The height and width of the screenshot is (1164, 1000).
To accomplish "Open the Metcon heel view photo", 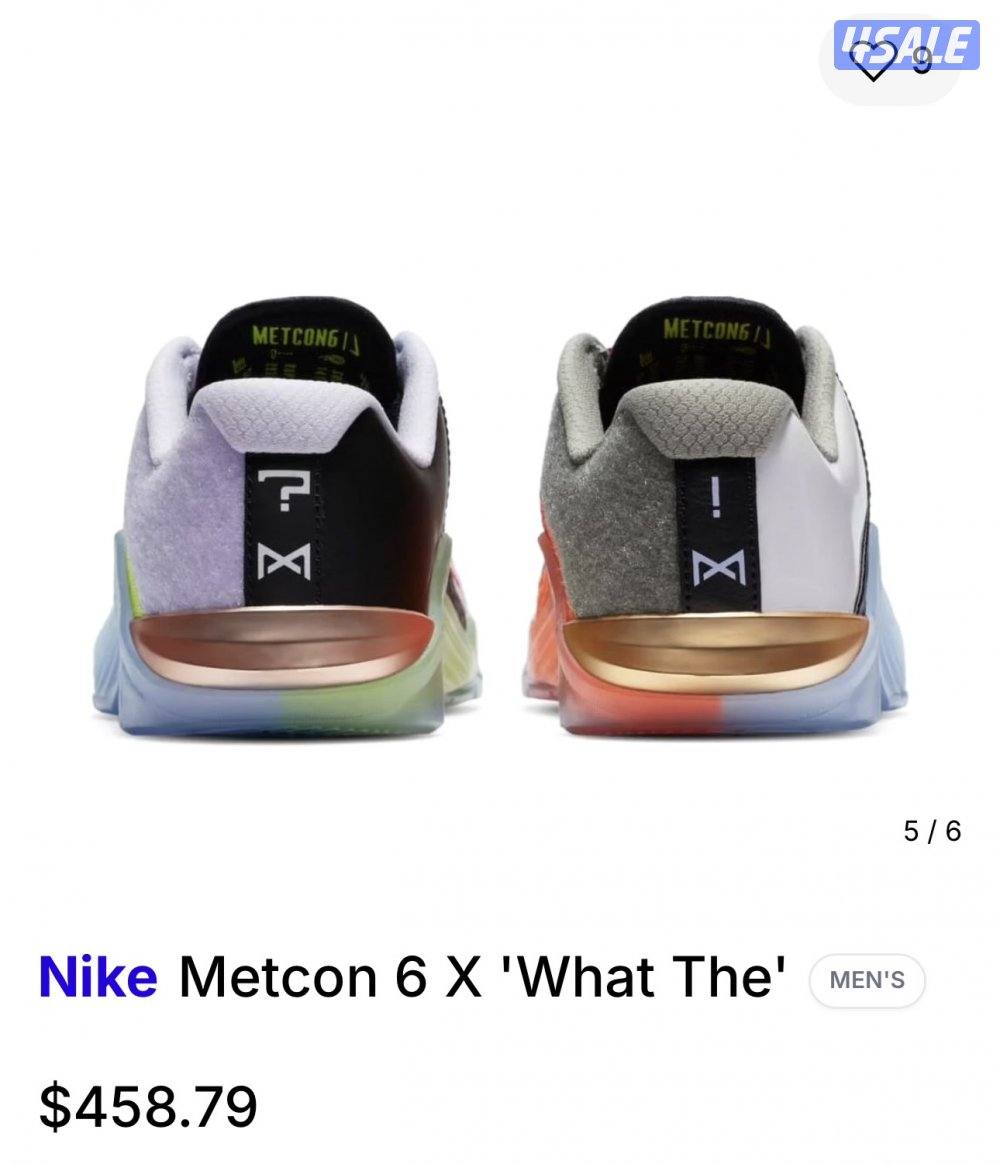I will point(500,520).
